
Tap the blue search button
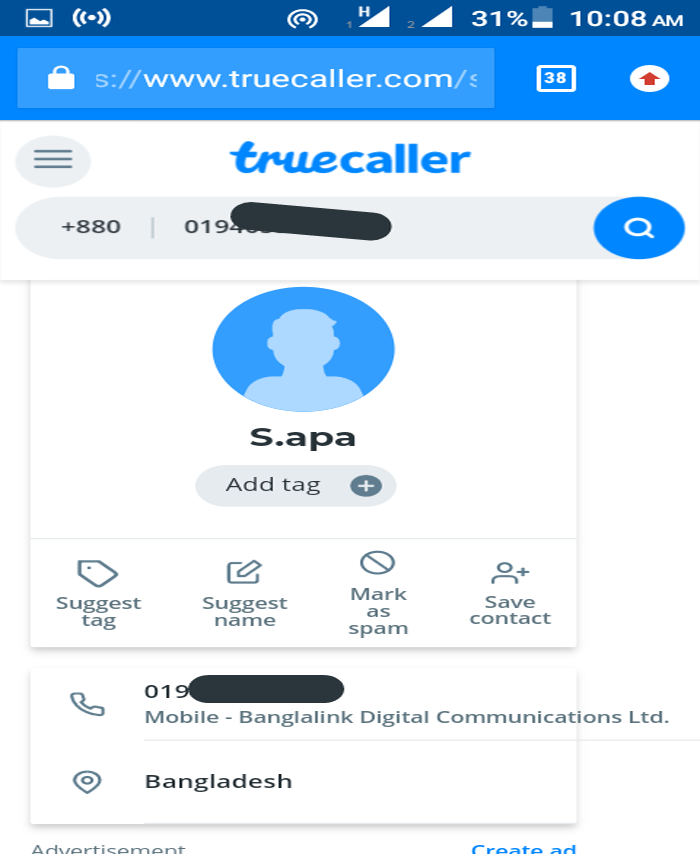pos(638,228)
